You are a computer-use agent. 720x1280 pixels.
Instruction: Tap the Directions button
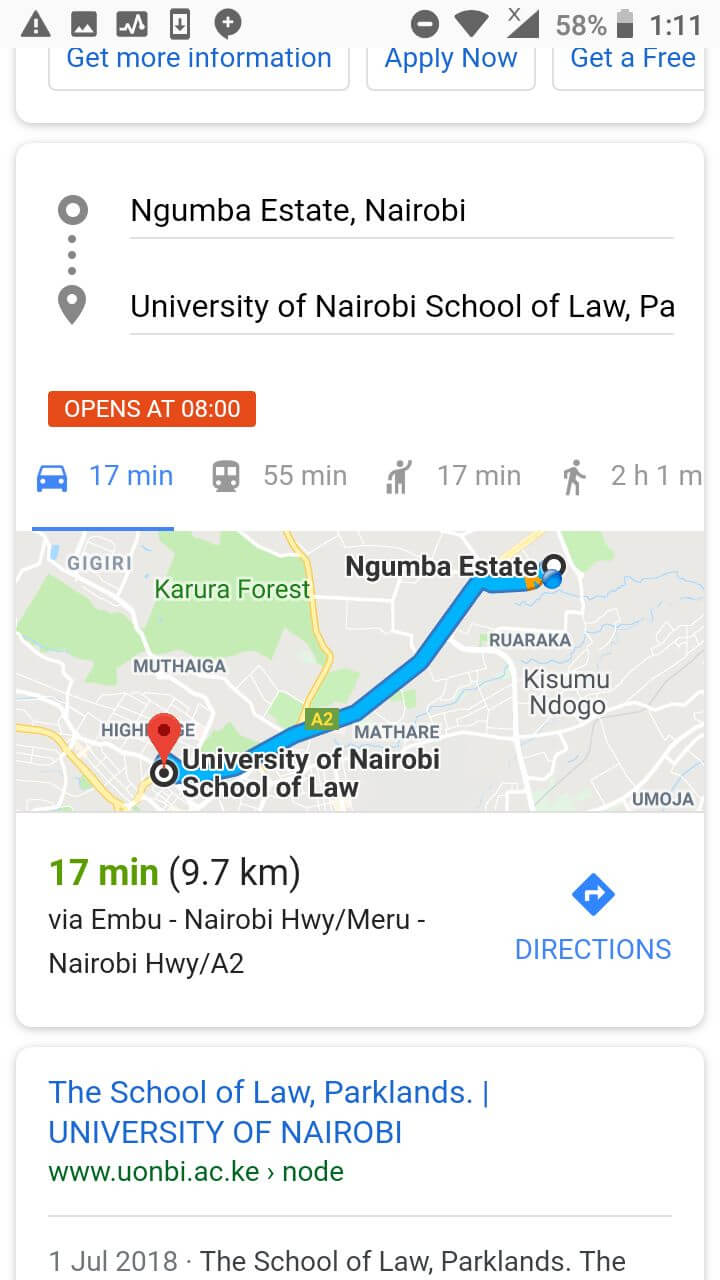tap(593, 919)
